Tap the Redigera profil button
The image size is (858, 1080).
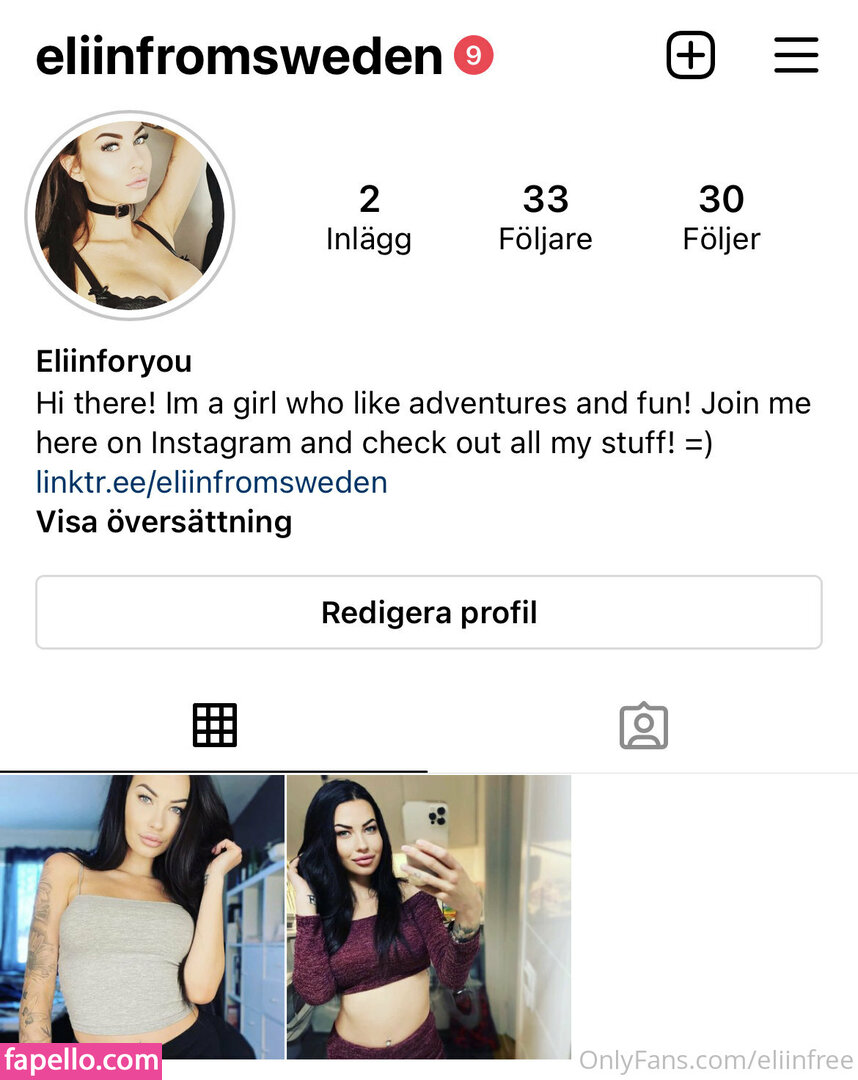pyautogui.click(x=429, y=612)
